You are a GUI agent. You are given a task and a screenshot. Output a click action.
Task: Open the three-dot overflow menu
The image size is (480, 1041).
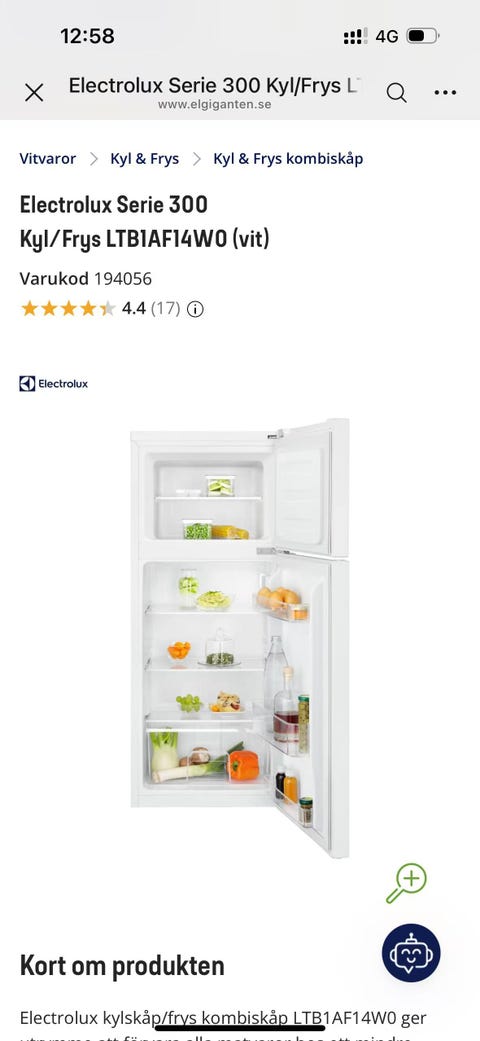pyautogui.click(x=445, y=92)
